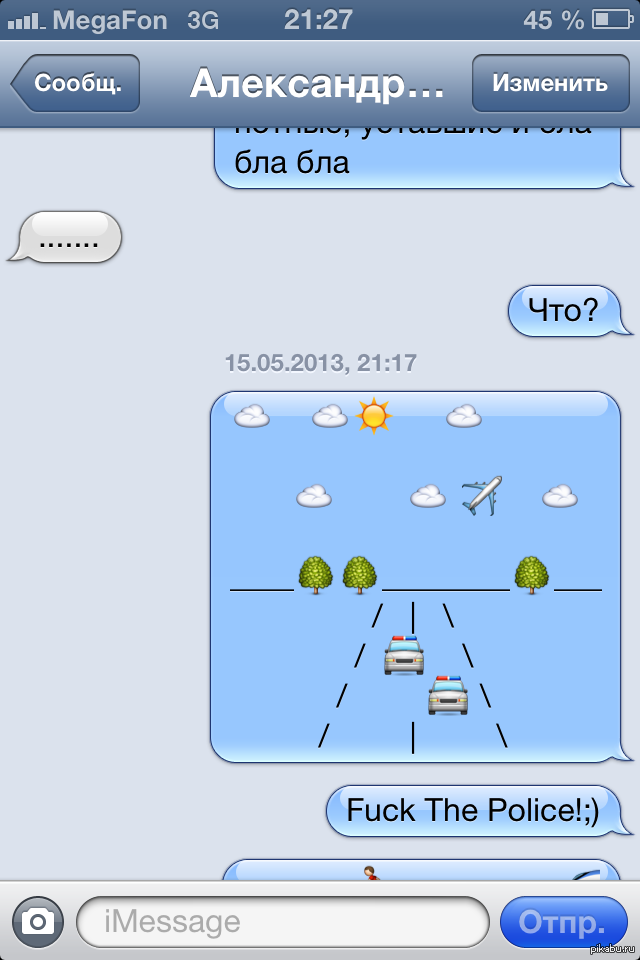
Task: Focus the iMessage text field
Action: [x=282, y=921]
